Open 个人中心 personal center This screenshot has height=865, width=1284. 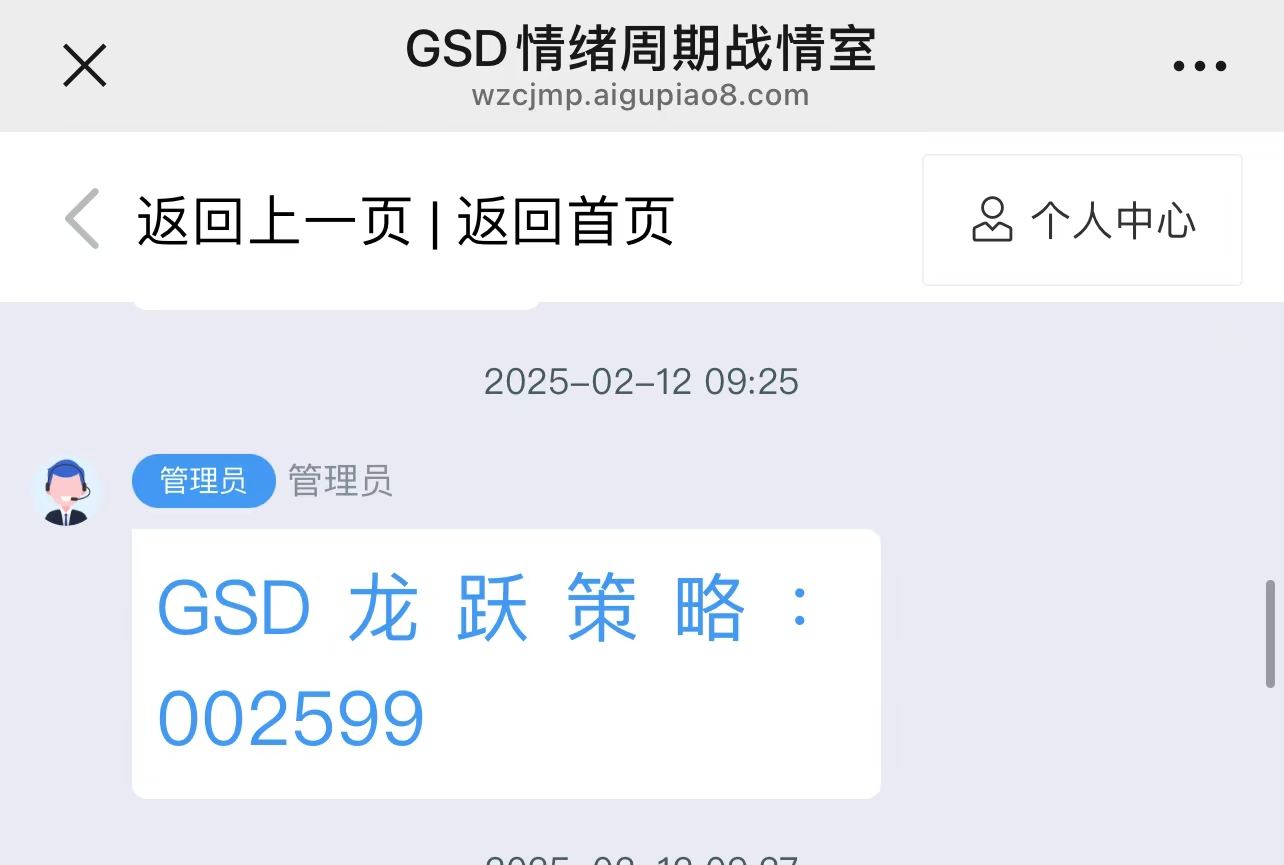pyautogui.click(x=1082, y=220)
